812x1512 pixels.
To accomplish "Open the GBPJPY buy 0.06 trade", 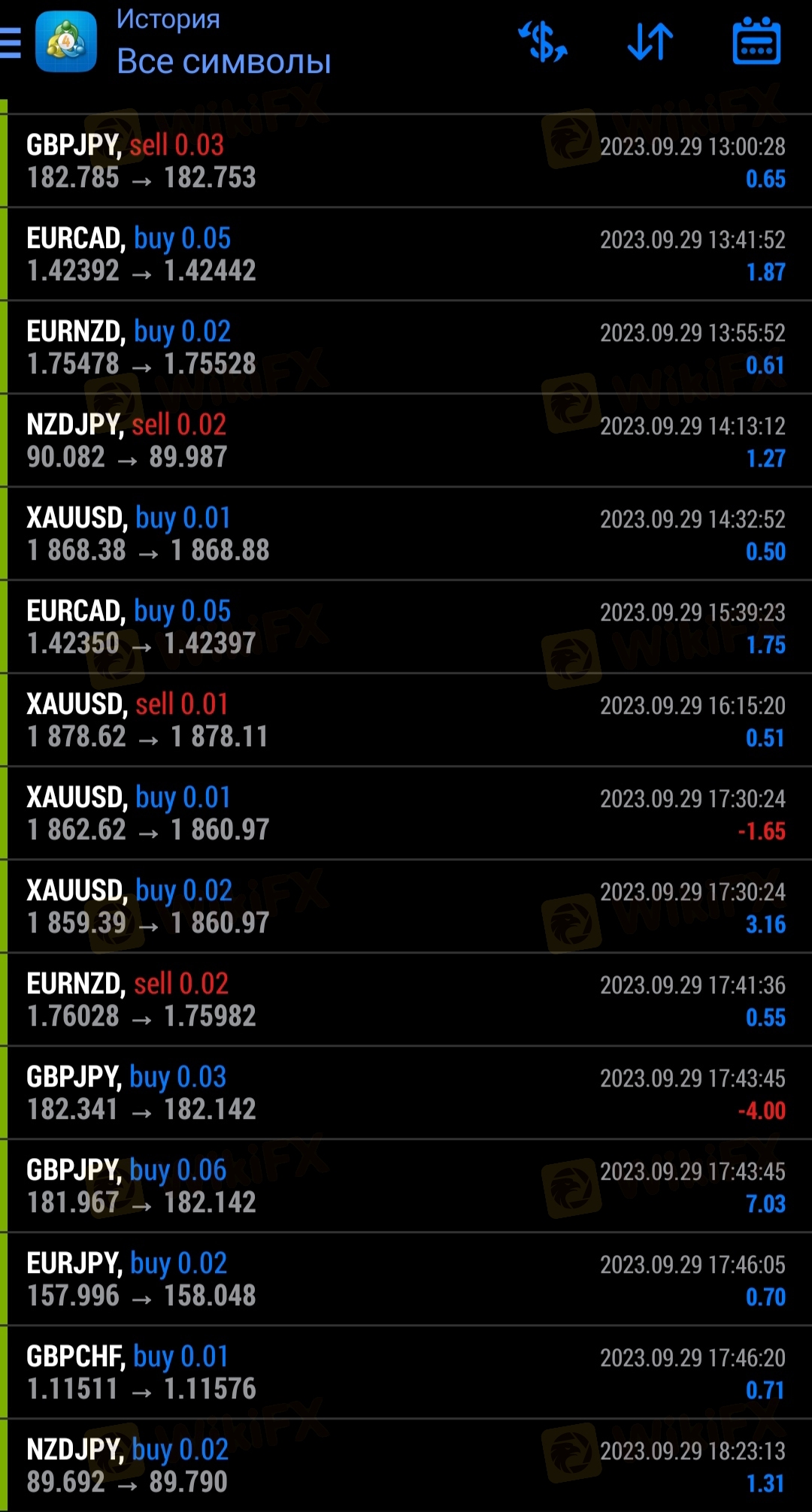I will 406,1186.
